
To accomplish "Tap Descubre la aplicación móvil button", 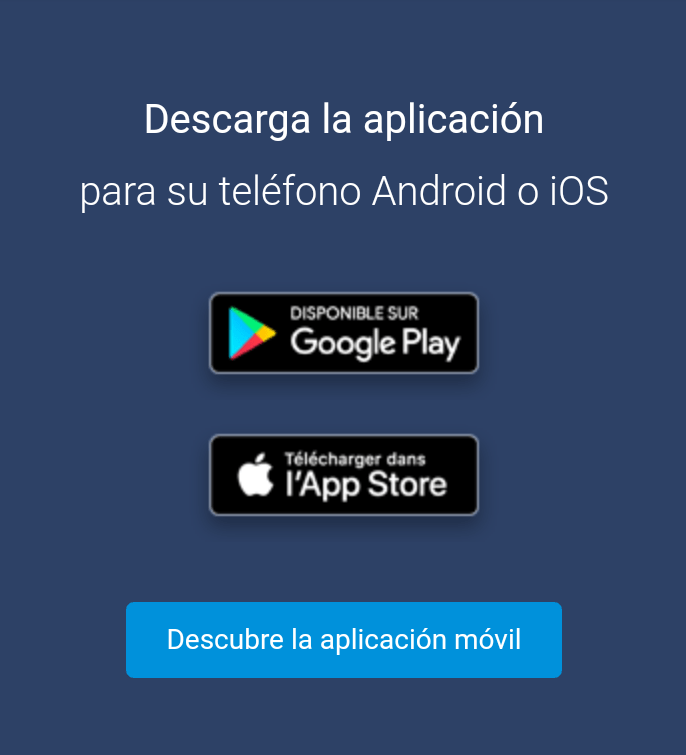I will (343, 640).
